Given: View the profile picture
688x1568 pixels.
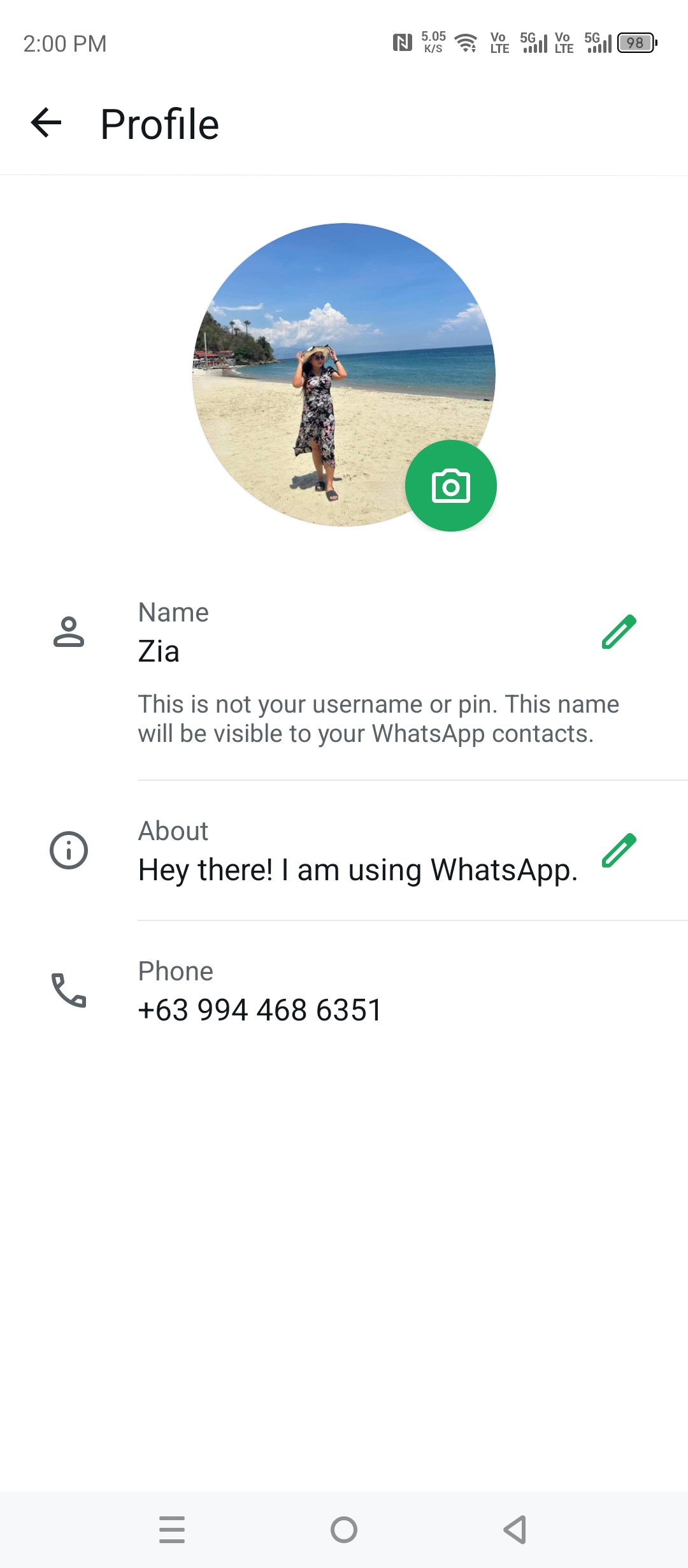Looking at the screenshot, I should (x=344, y=375).
